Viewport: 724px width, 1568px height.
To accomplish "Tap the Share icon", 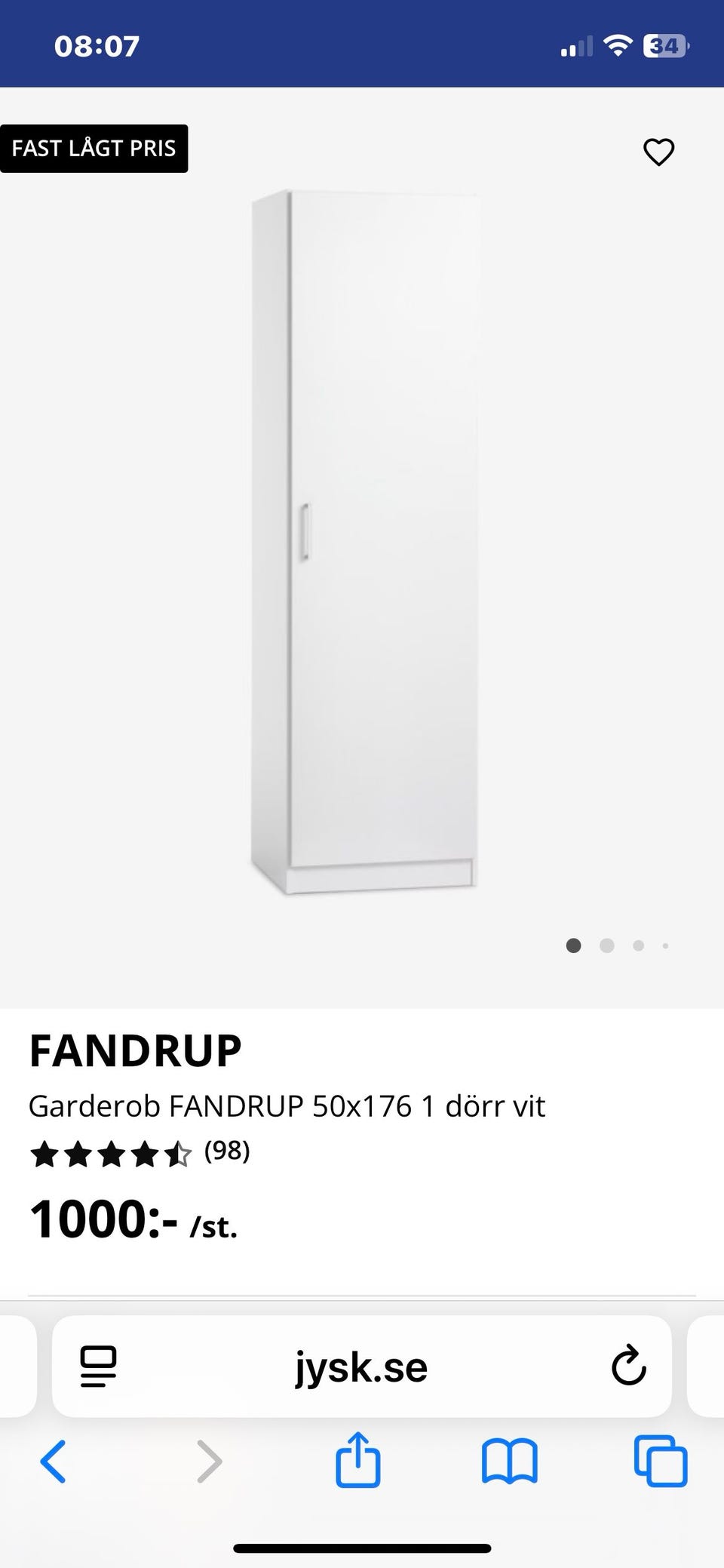I will click(358, 1462).
